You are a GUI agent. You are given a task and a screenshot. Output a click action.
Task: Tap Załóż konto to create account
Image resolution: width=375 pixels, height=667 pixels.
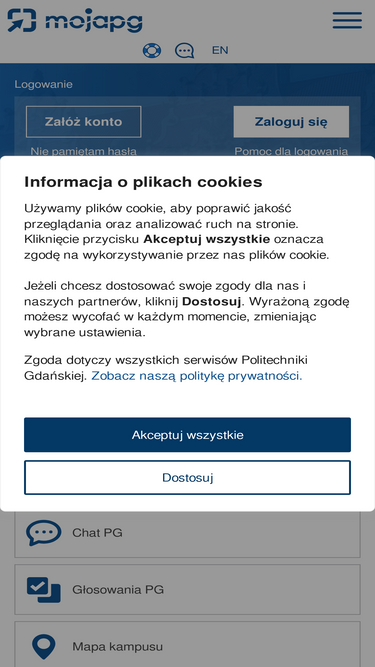pos(83,122)
